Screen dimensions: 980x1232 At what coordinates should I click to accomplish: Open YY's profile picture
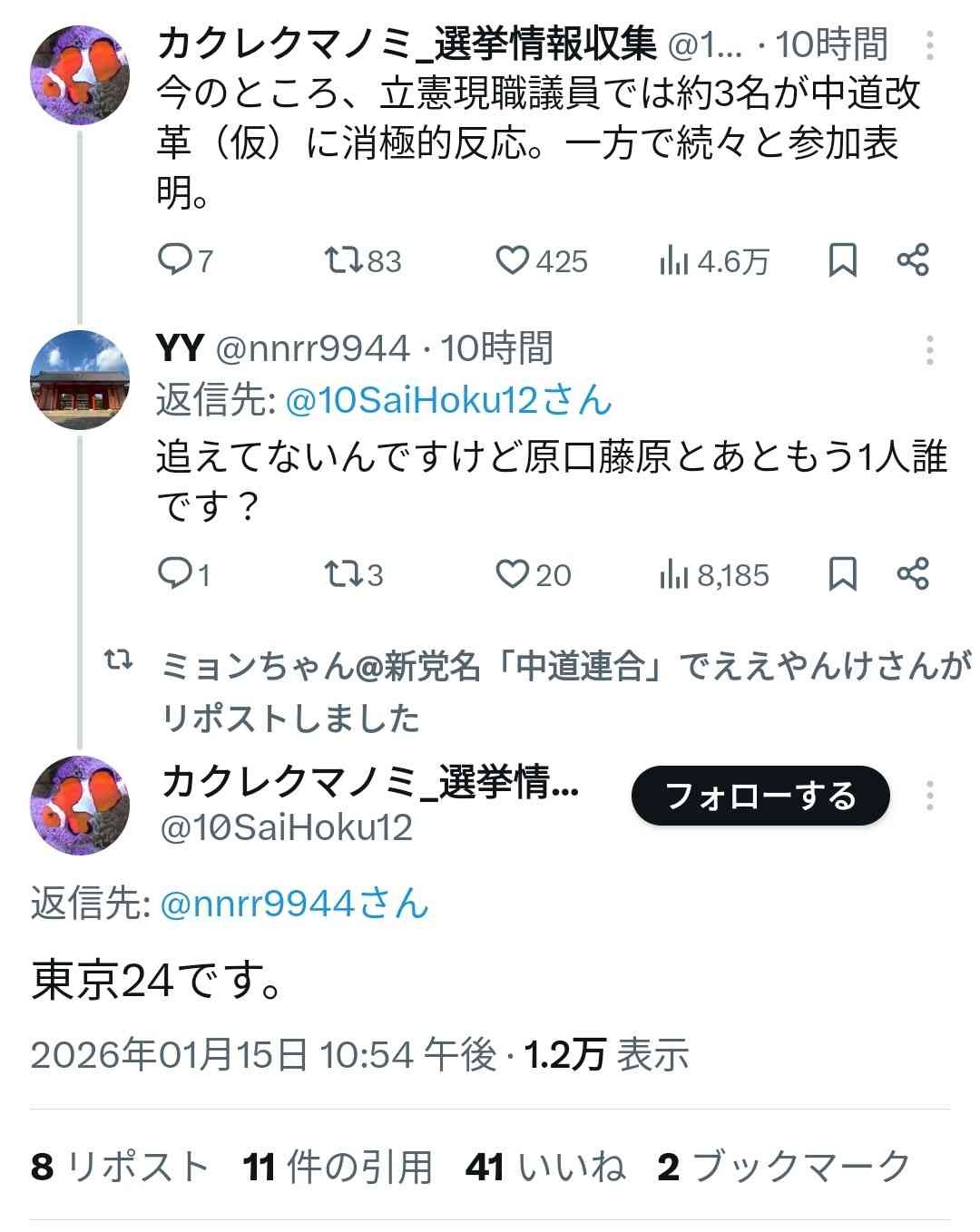80,380
